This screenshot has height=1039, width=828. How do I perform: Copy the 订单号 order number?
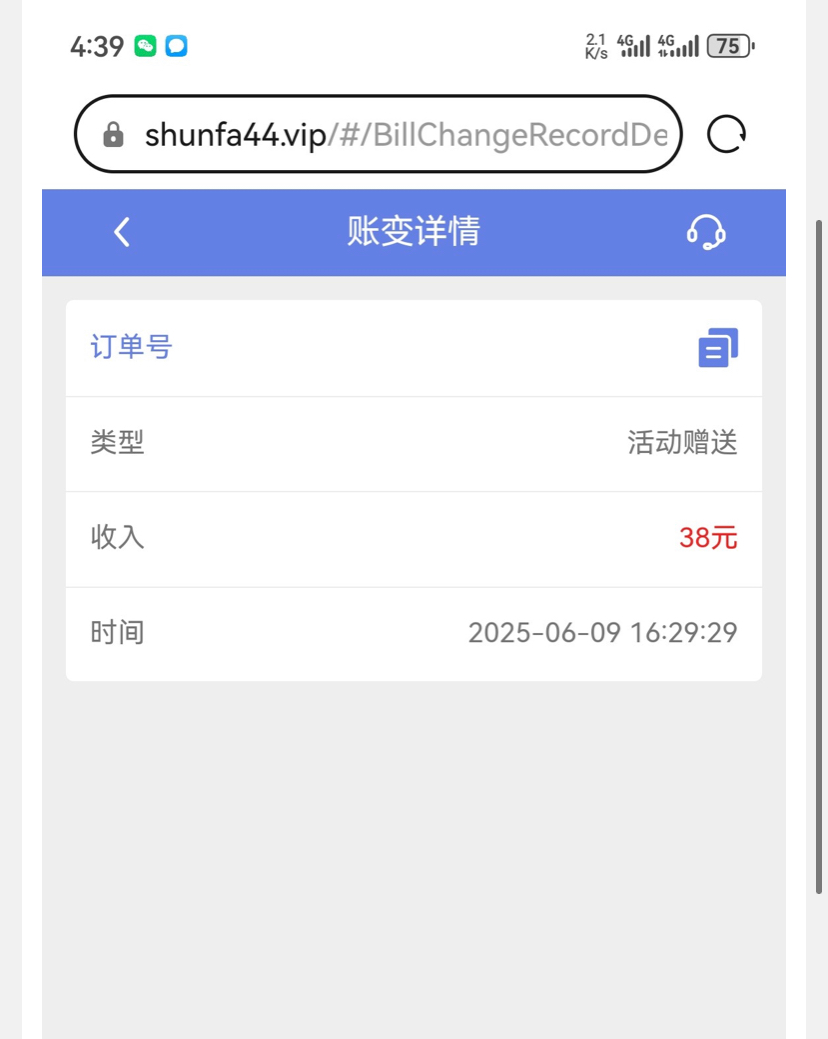point(718,348)
